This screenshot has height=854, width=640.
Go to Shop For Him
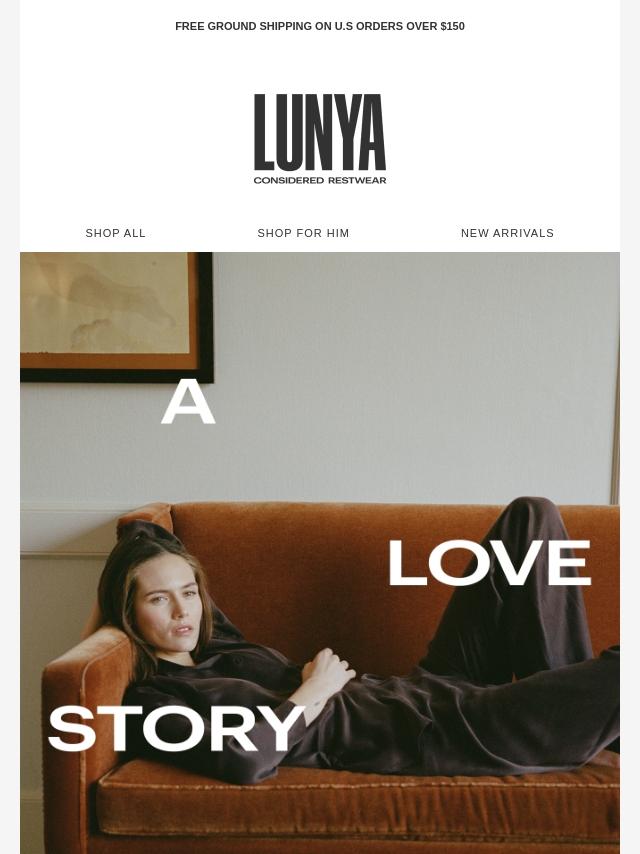pyautogui.click(x=303, y=233)
